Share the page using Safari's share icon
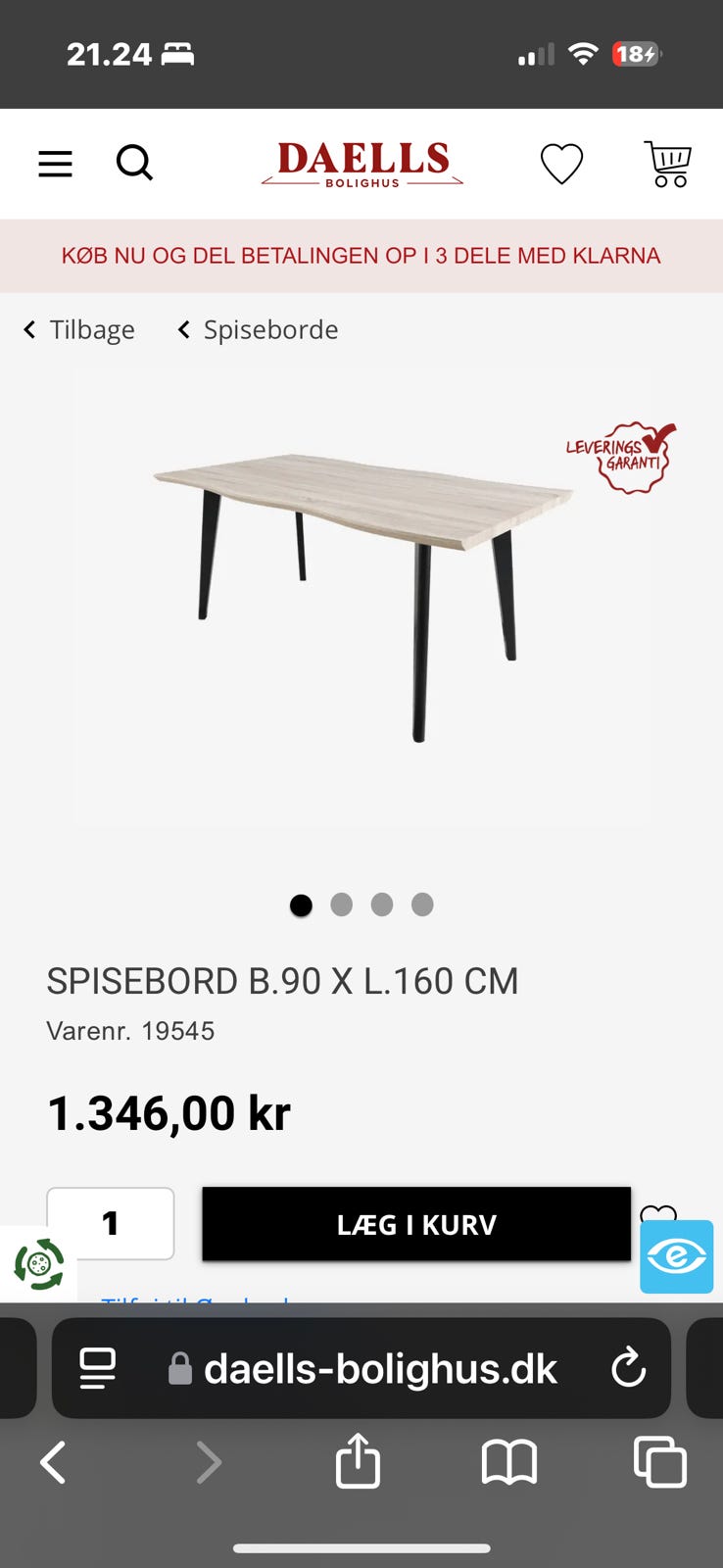Viewport: 723px width, 1568px height. coord(358,1462)
